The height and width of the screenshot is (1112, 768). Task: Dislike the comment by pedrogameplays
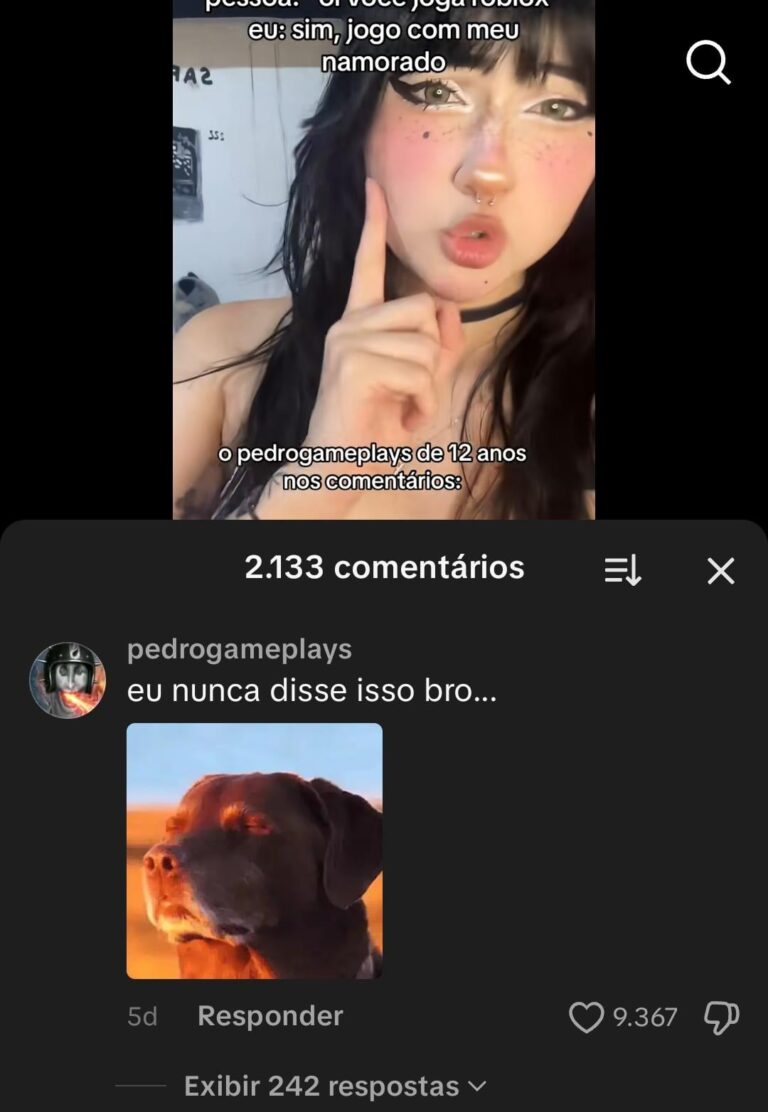tap(721, 1018)
